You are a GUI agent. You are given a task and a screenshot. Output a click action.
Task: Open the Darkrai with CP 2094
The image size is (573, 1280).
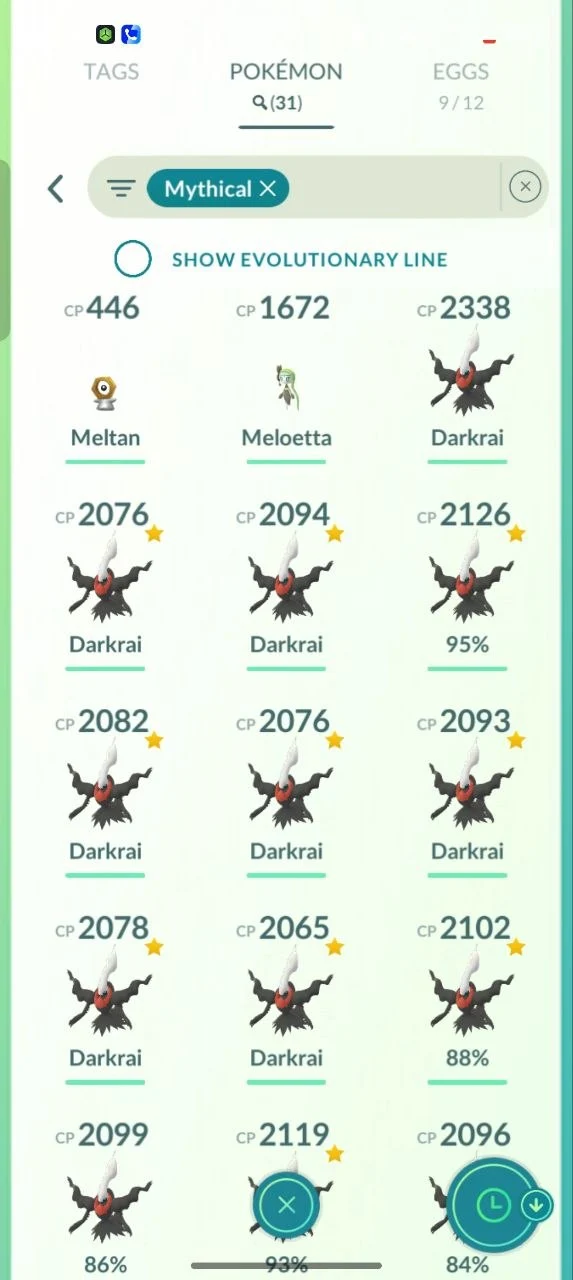tap(286, 585)
